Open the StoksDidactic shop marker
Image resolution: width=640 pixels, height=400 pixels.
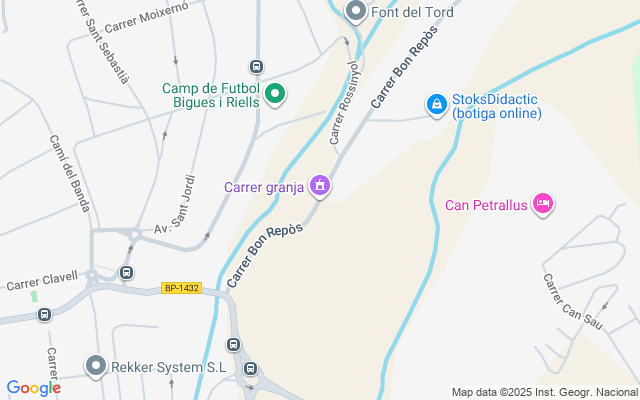click(x=436, y=104)
